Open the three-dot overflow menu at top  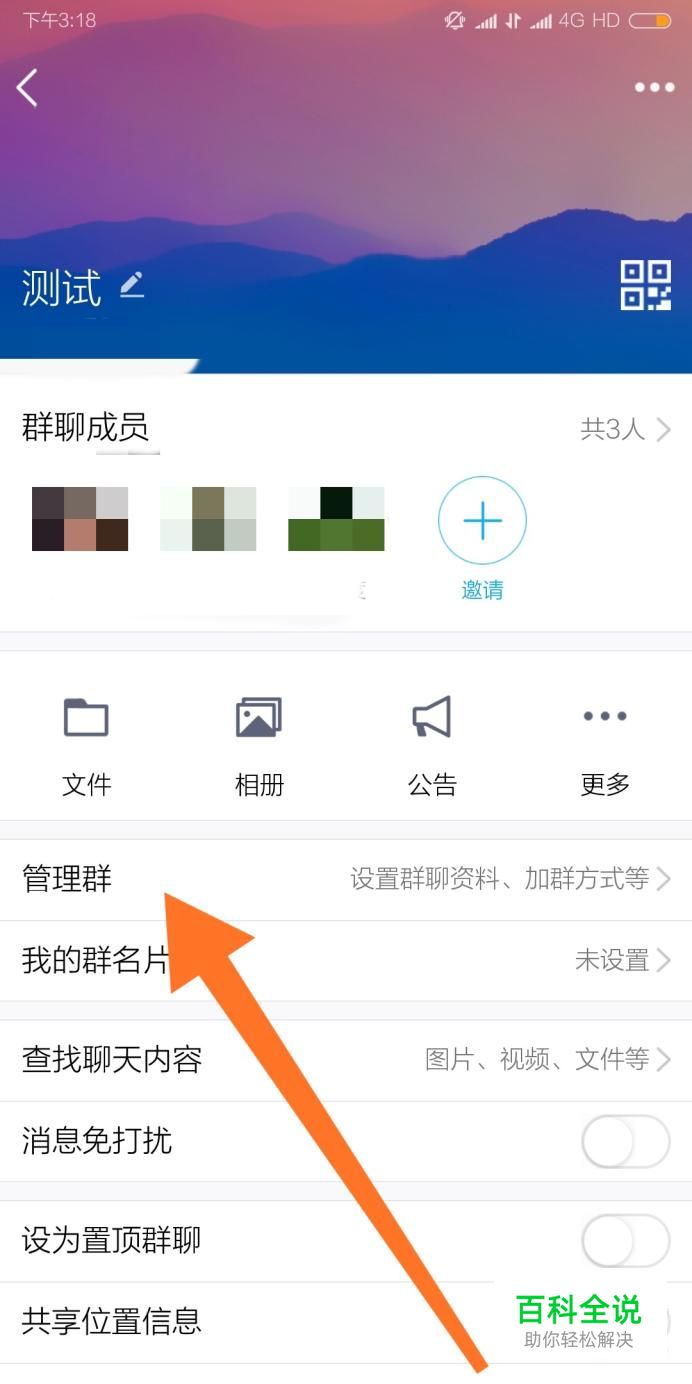654,88
